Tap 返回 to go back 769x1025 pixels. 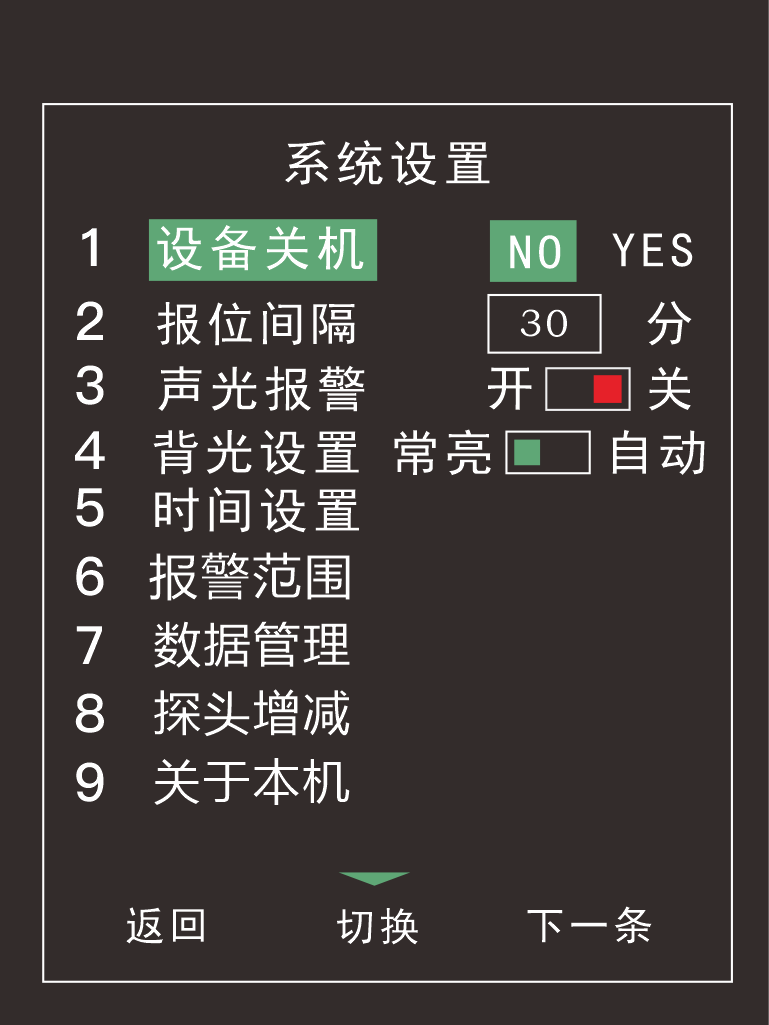coord(166,926)
